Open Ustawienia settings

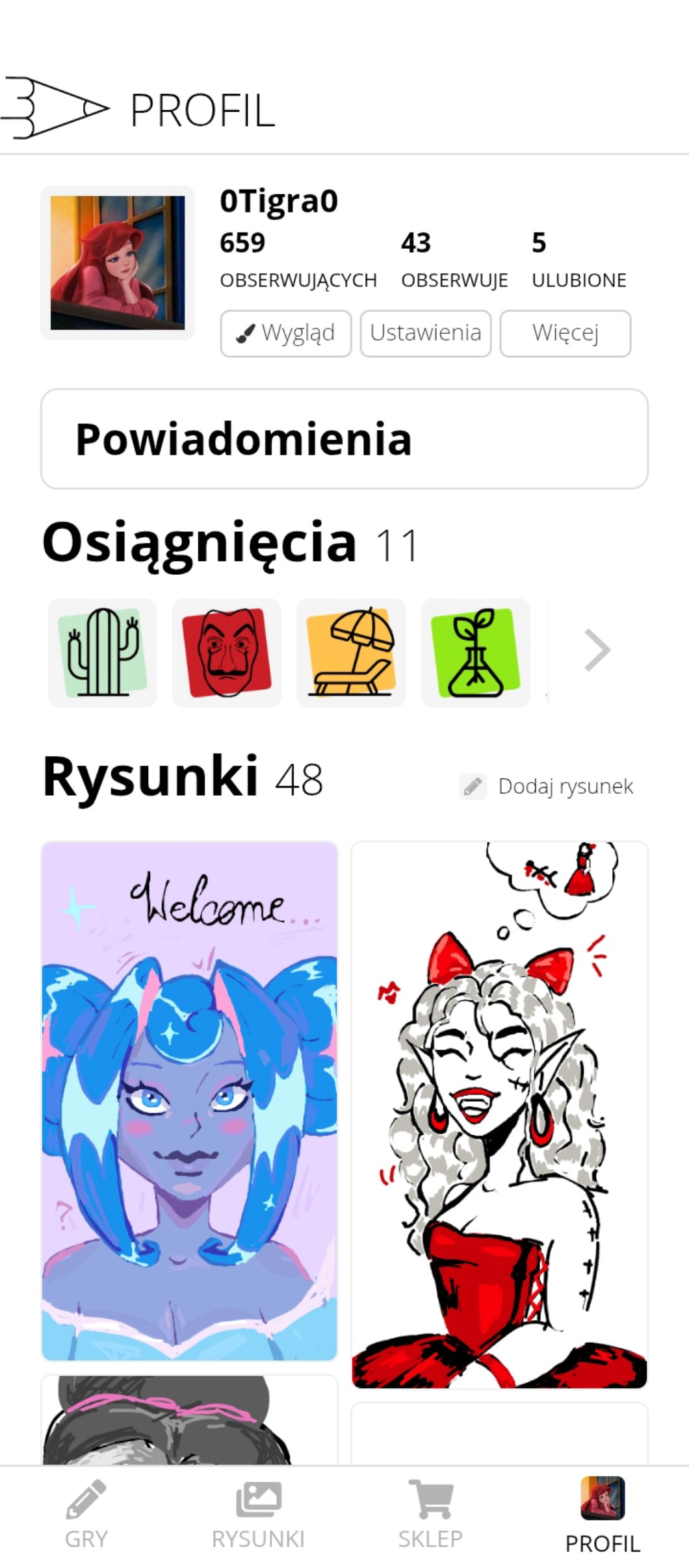[x=425, y=333]
